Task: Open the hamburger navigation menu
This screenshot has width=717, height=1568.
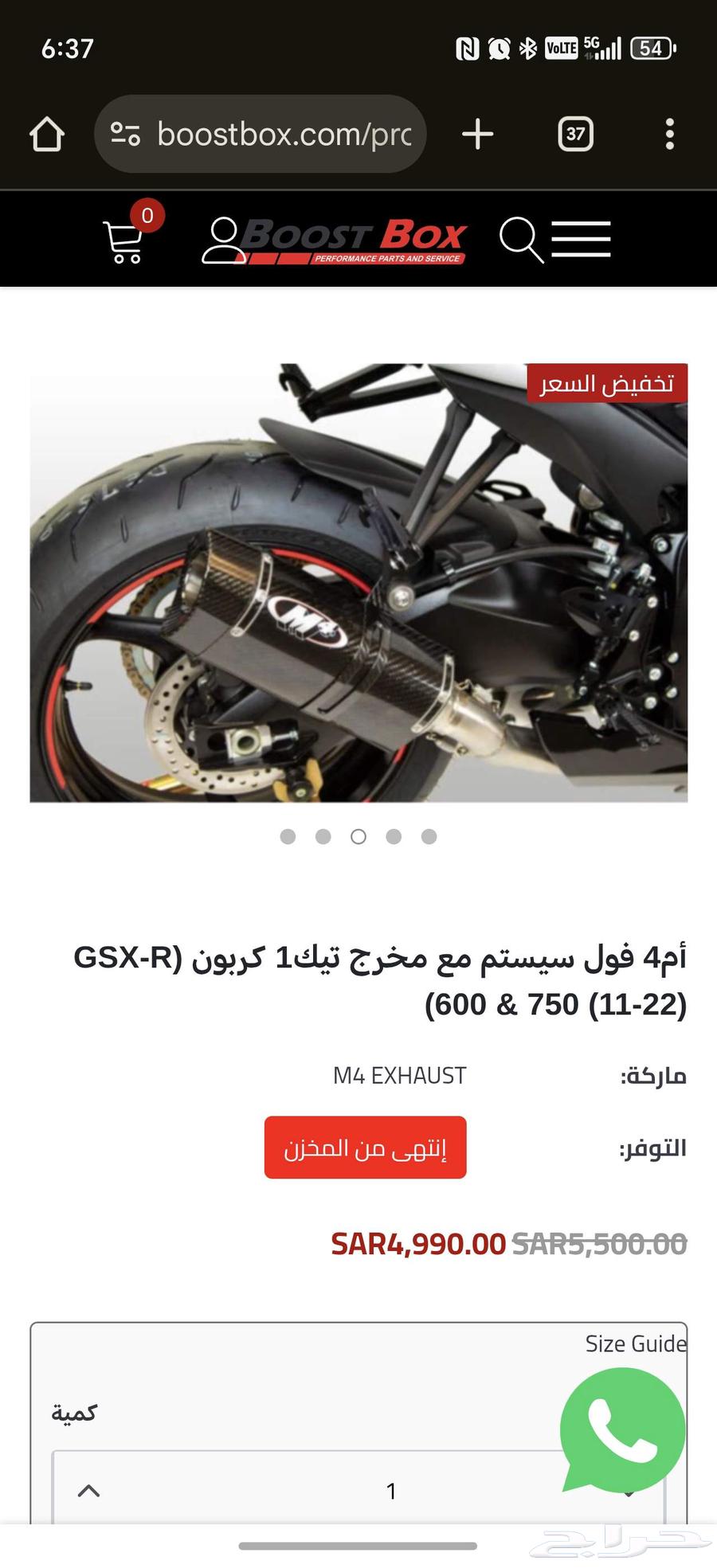Action: point(582,239)
